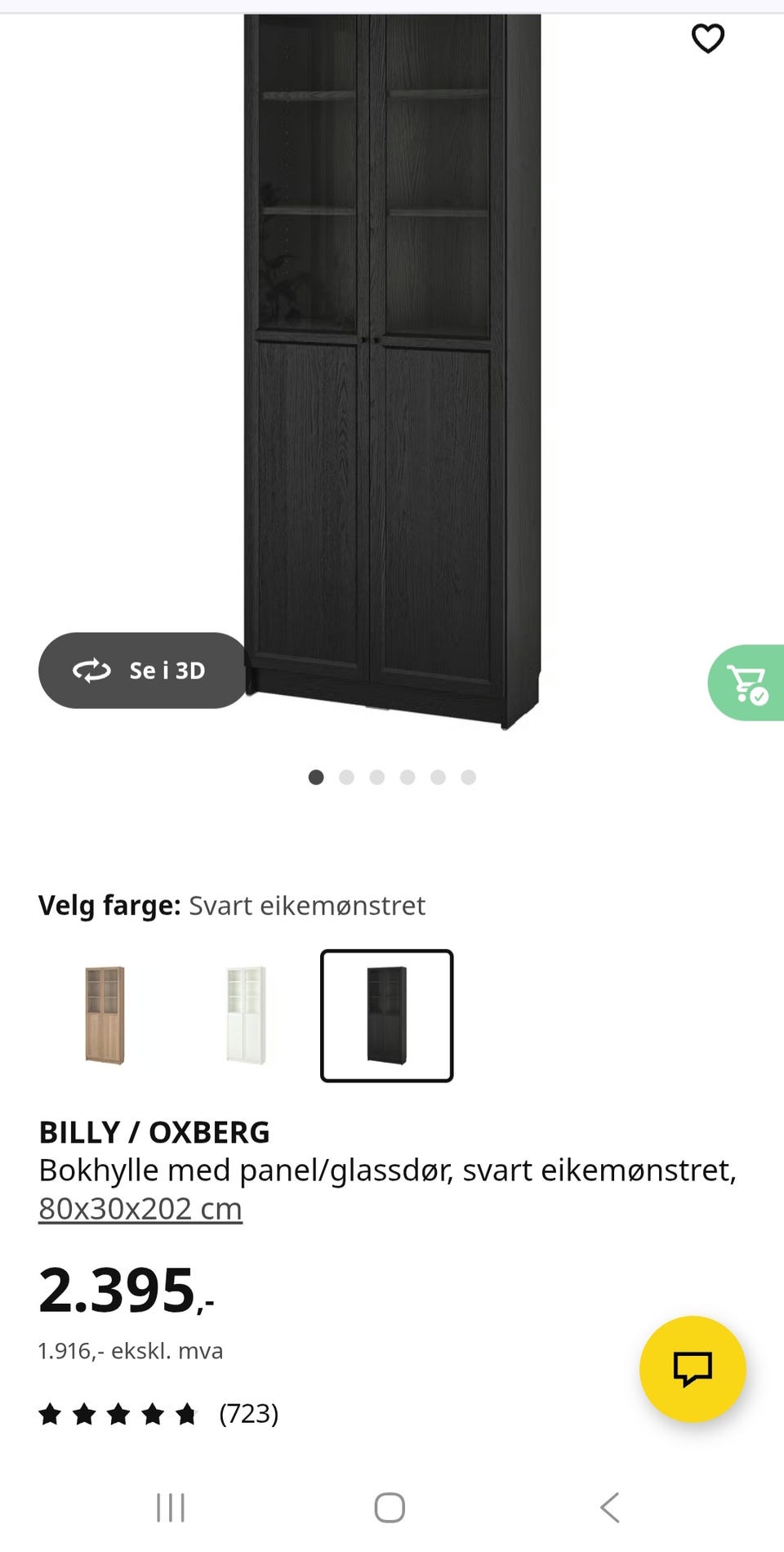Tap the 3D rotate icon on the photo
Screen dimensions: 784x1552
pos(92,671)
